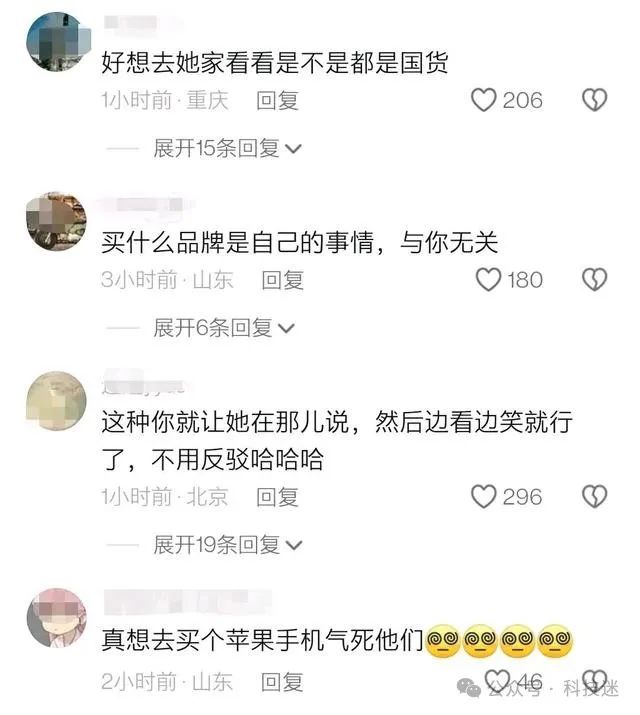The height and width of the screenshot is (715, 640).
Task: Dislike the comment 买什么品牌是自己的事情
Action: [595, 280]
